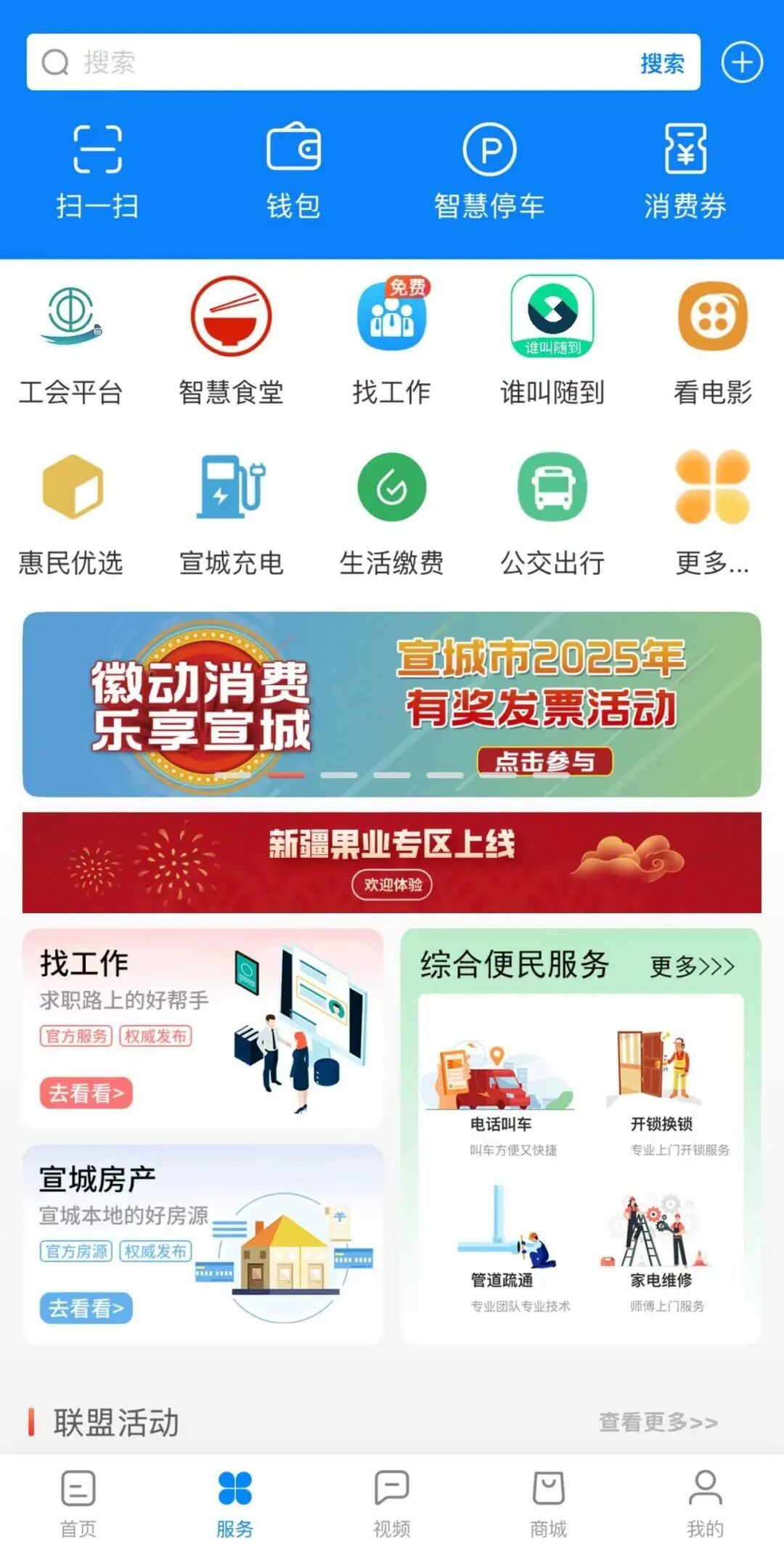Open 智慧停车 parking service
This screenshot has width=784, height=1568.
pos(489,171)
